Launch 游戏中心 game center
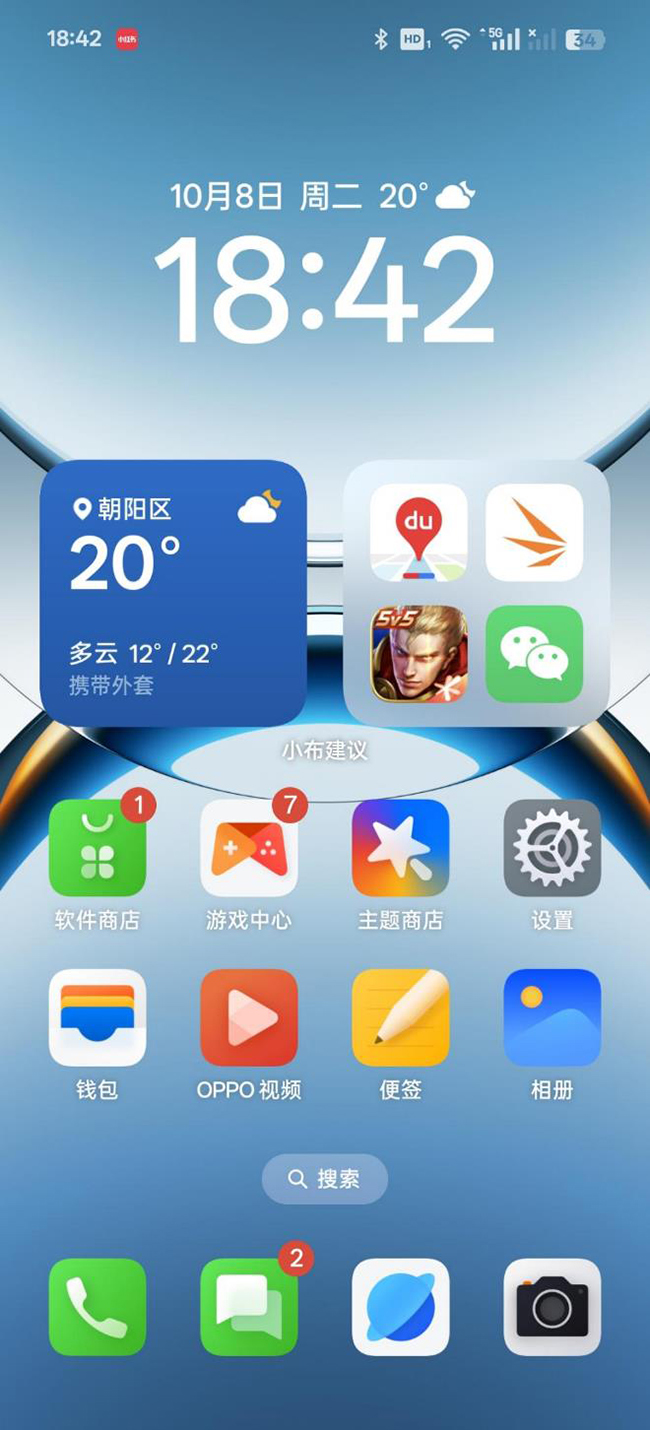The height and width of the screenshot is (1430, 650). 249,848
